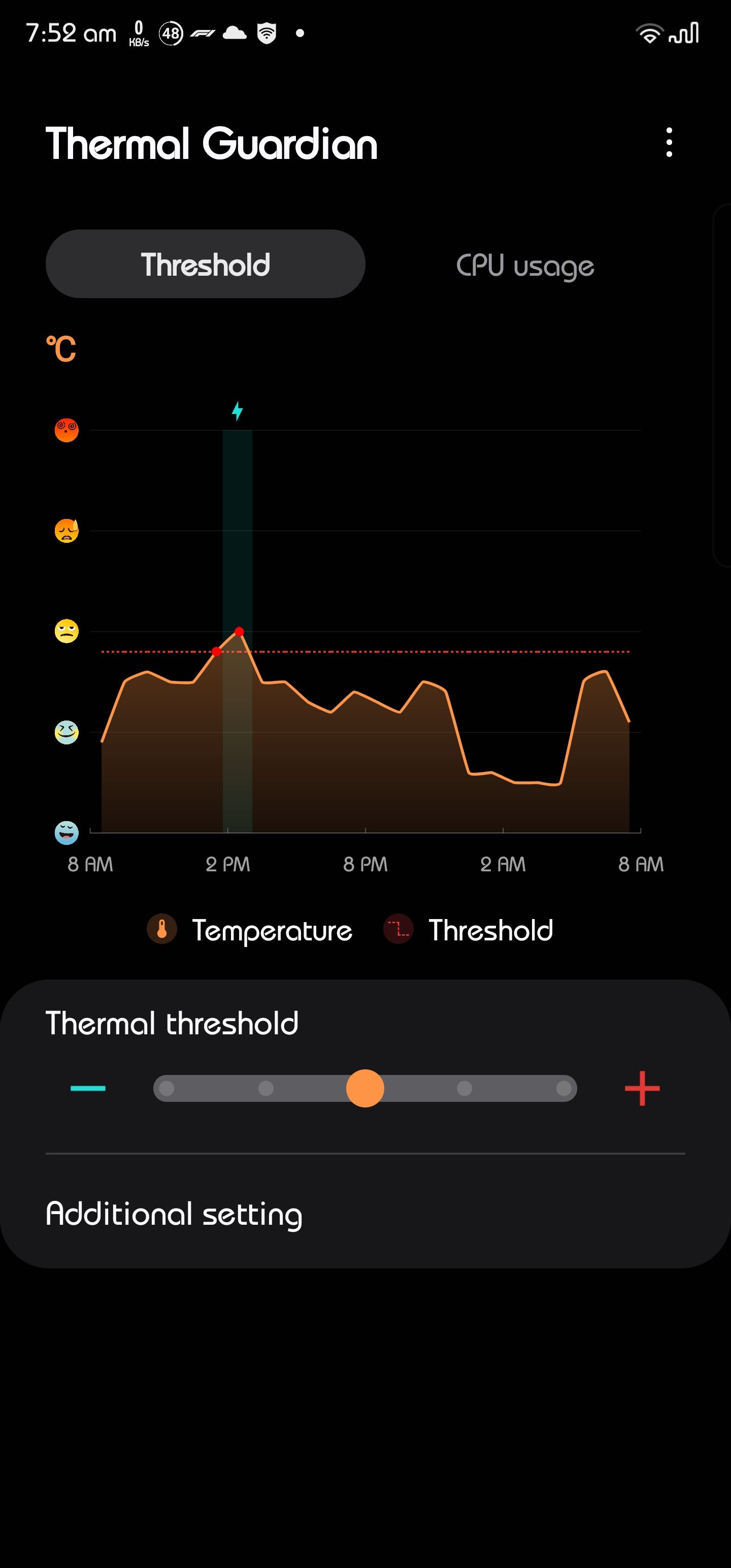Decrease thermal threshold with minus button
This screenshot has width=731, height=1568.
[x=88, y=1088]
